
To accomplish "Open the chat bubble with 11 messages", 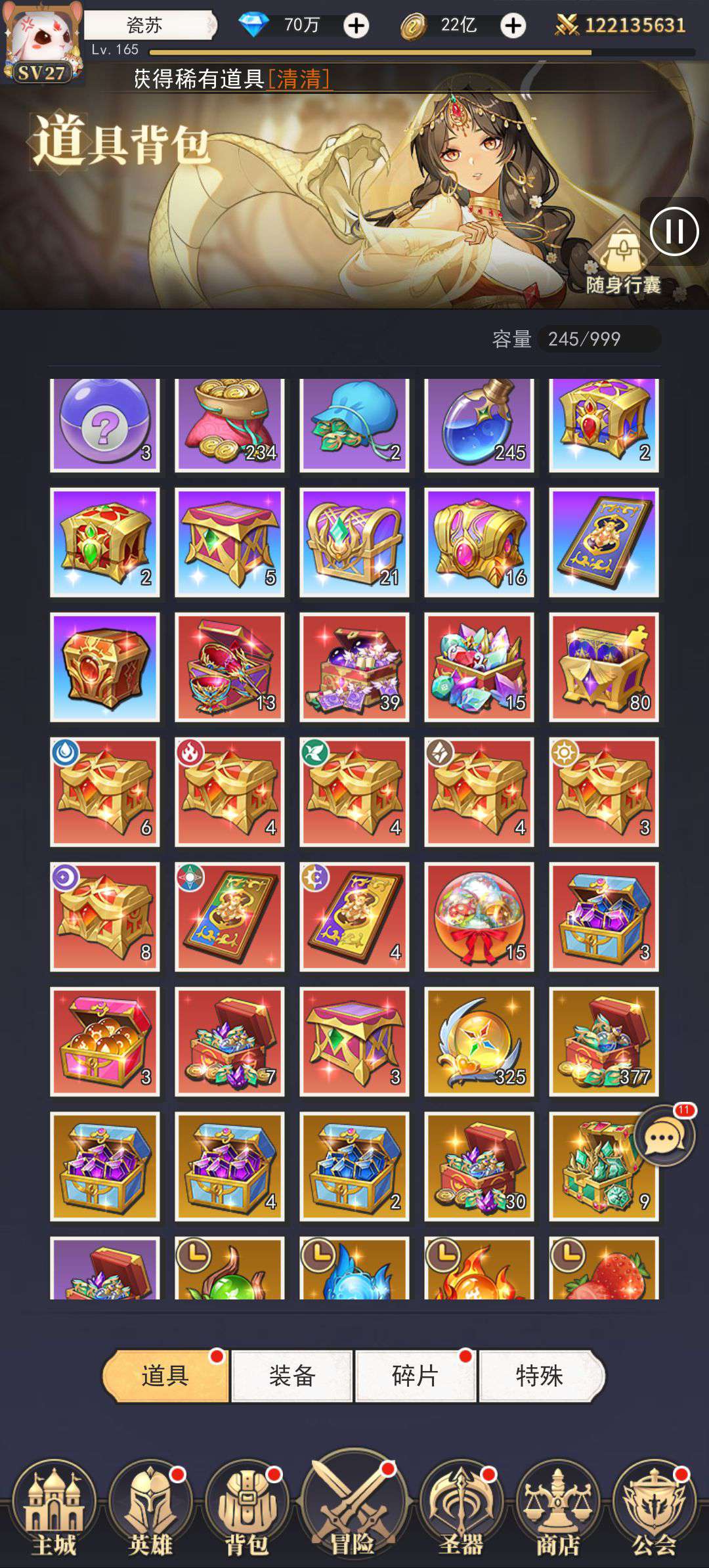I will (x=665, y=1137).
